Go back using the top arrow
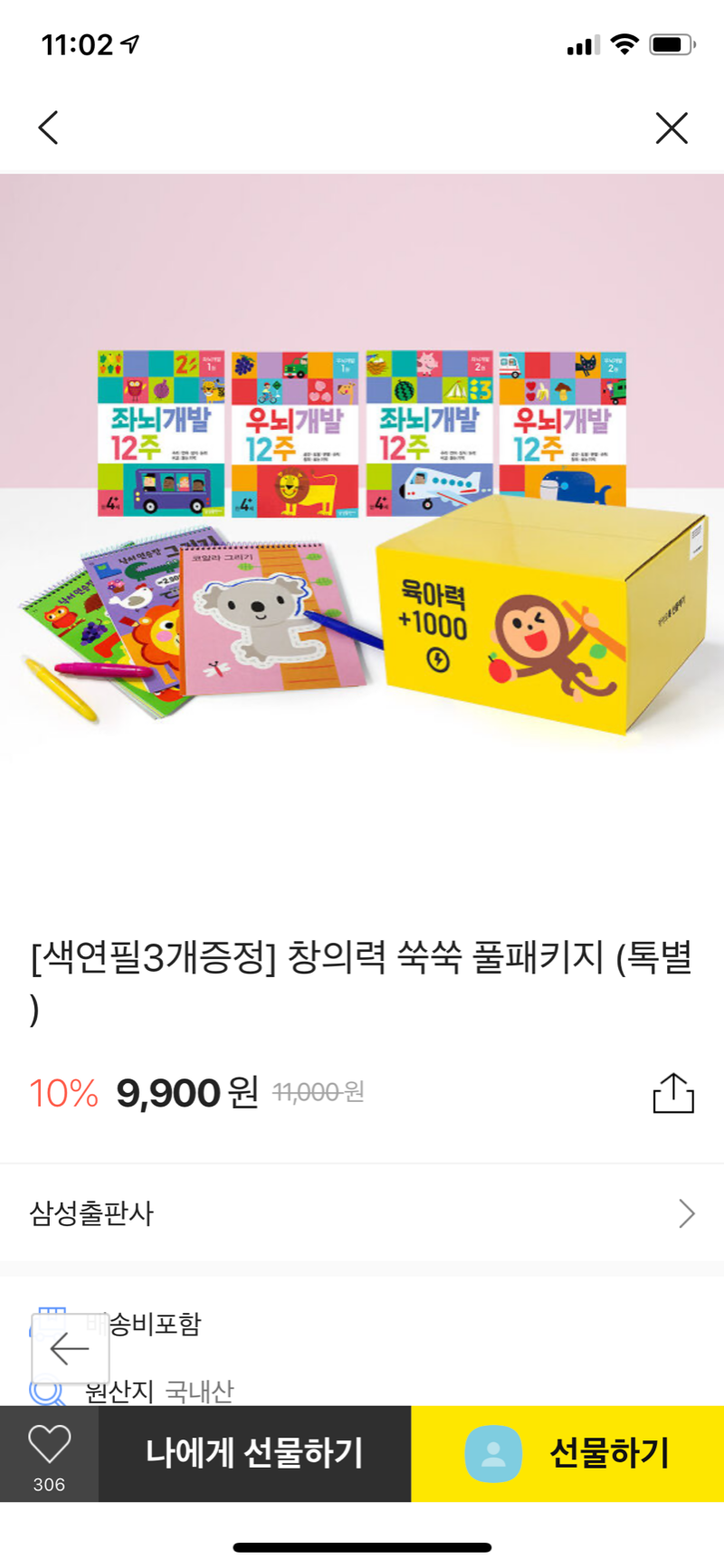The image size is (724, 1568). click(49, 128)
